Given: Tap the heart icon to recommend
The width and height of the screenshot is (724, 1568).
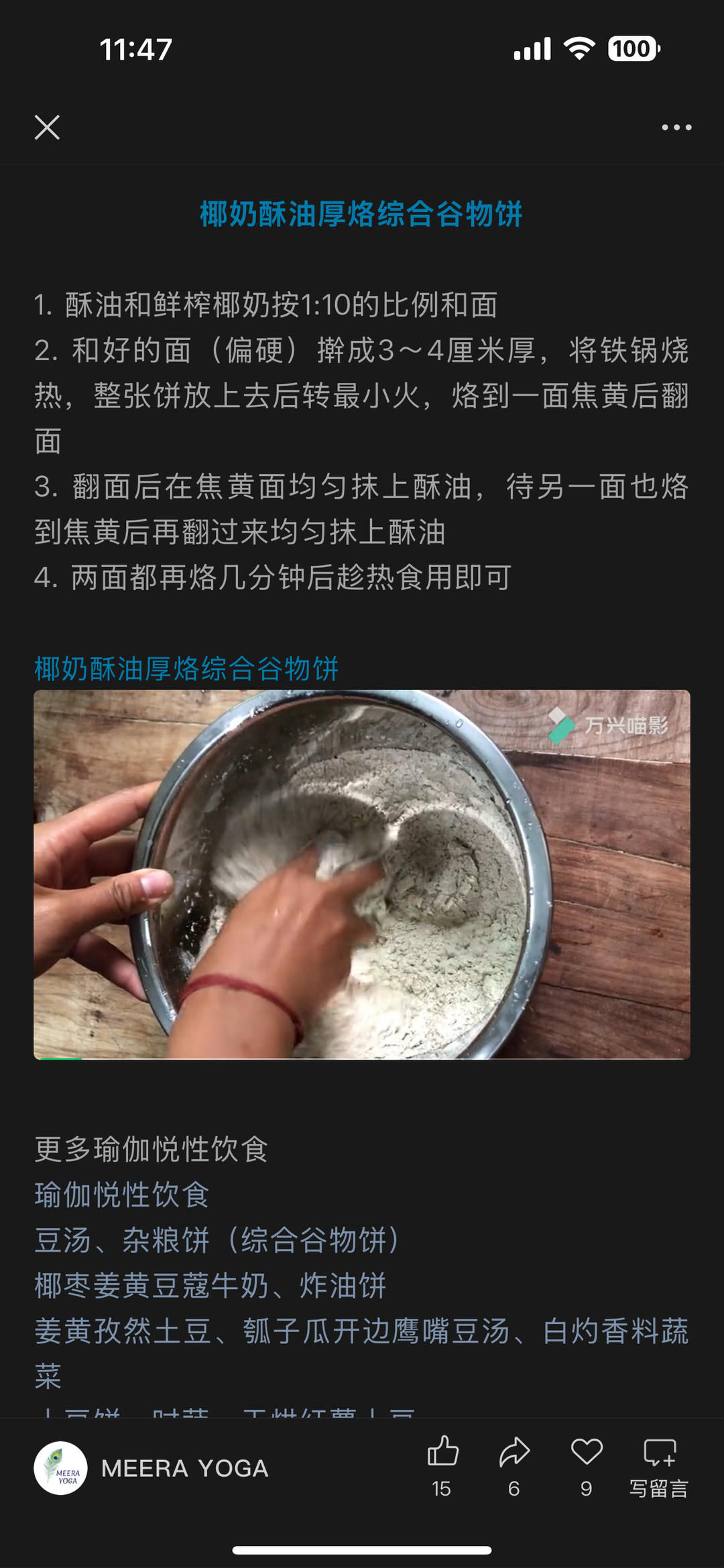Looking at the screenshot, I should (x=587, y=1466).
